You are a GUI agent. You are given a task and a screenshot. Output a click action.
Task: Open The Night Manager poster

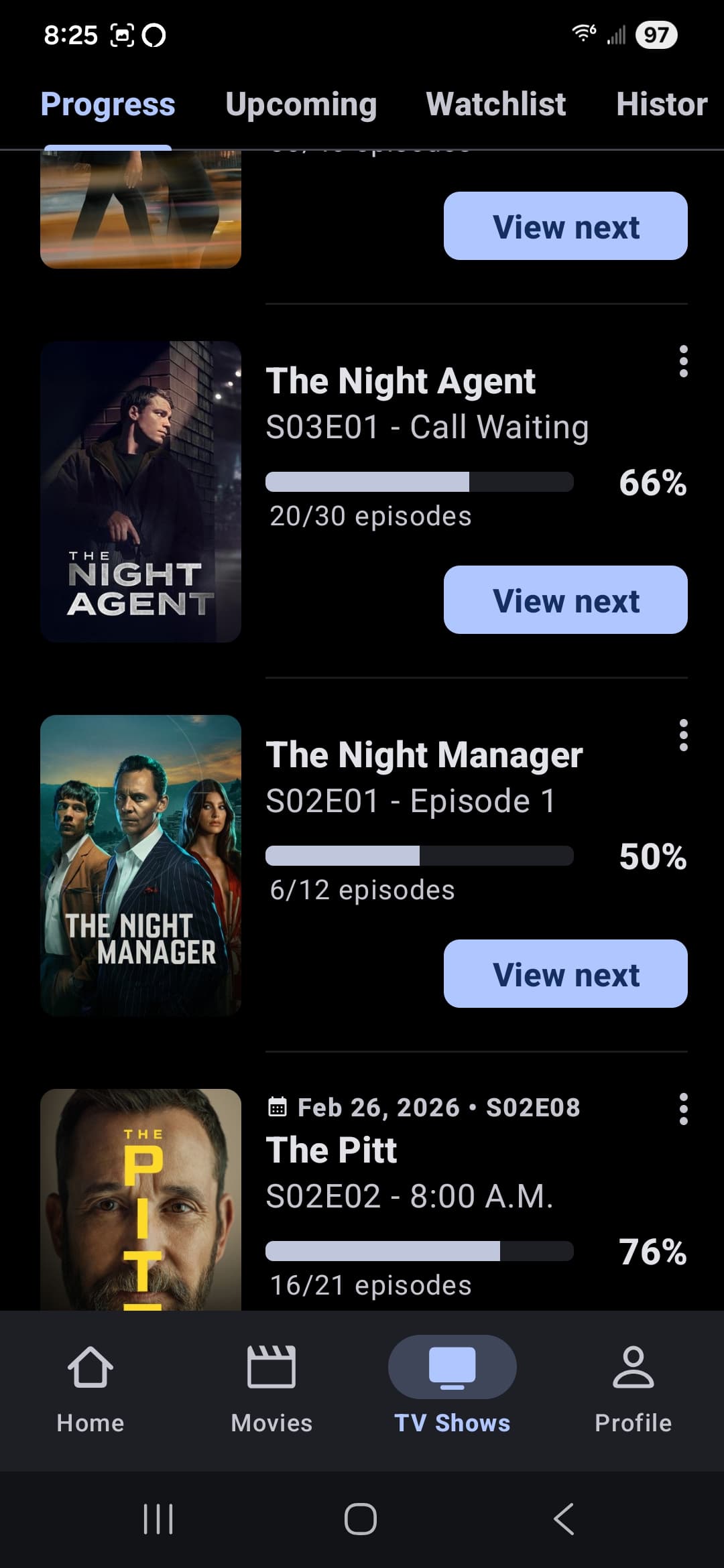click(x=141, y=866)
